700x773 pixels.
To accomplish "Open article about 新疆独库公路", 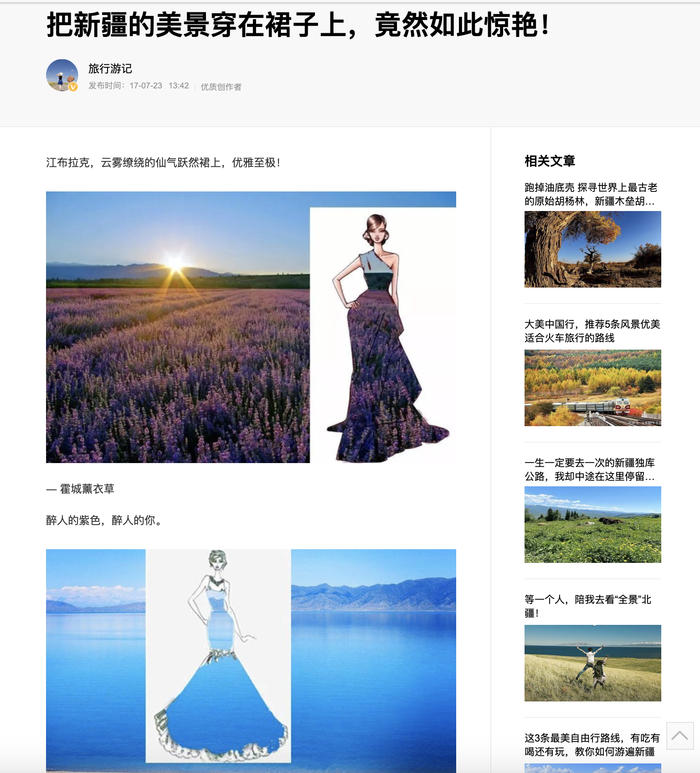I will 592,470.
